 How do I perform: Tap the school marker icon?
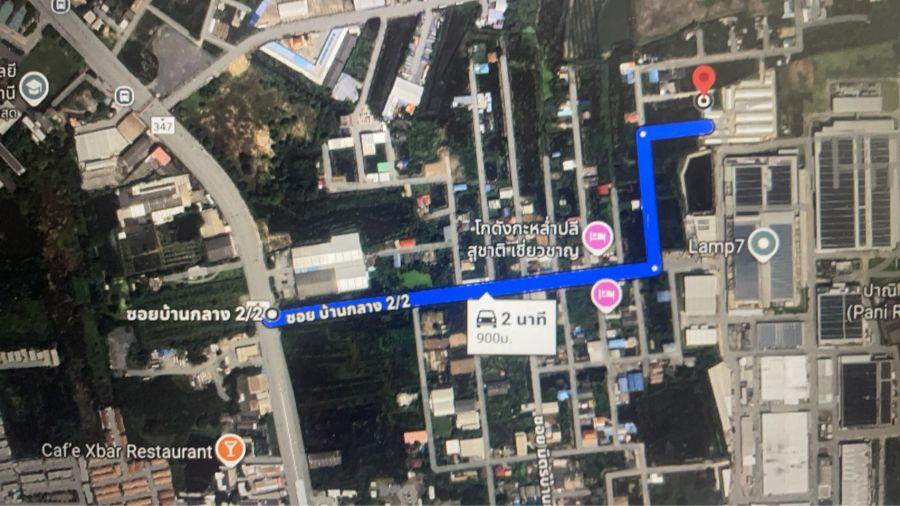point(33,86)
